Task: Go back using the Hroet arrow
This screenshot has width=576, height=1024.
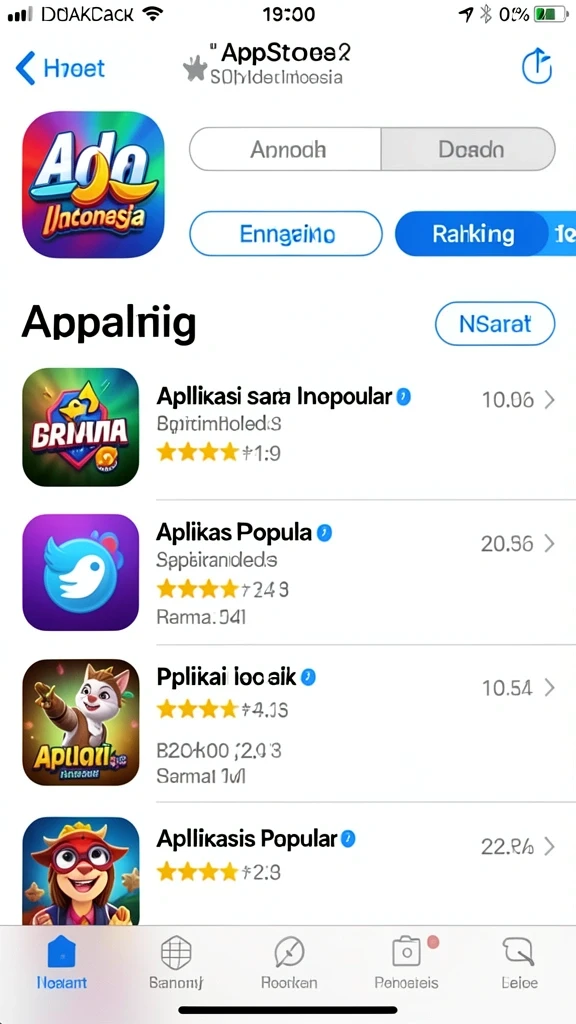Action: [x=59, y=68]
